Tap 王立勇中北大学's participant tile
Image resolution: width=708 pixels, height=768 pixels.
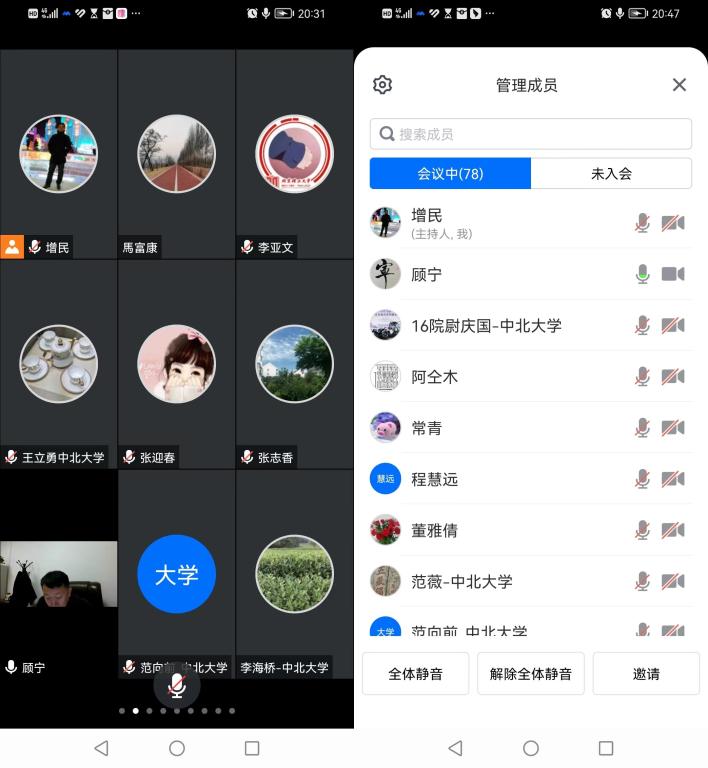click(58, 364)
